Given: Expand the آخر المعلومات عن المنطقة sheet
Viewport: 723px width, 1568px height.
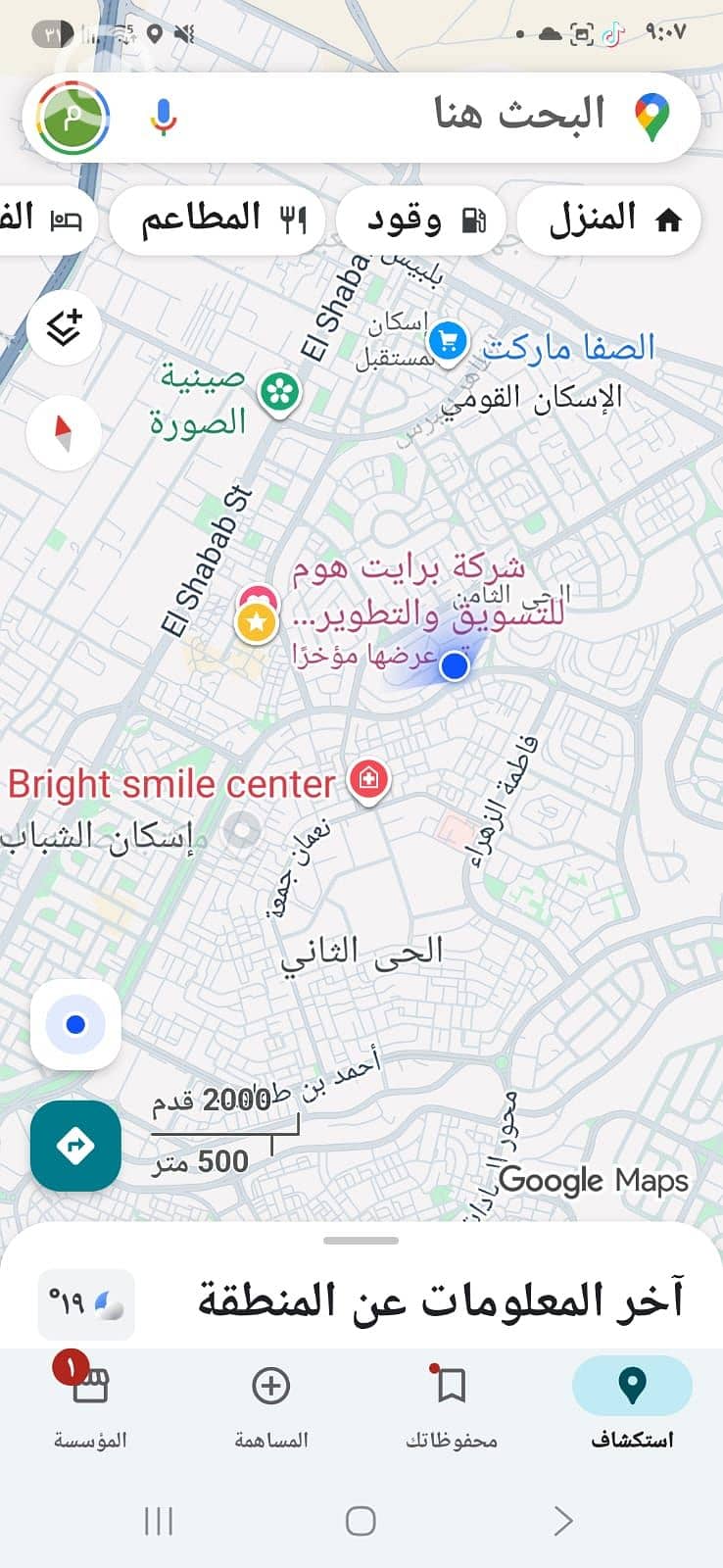Looking at the screenshot, I should (361, 1241).
